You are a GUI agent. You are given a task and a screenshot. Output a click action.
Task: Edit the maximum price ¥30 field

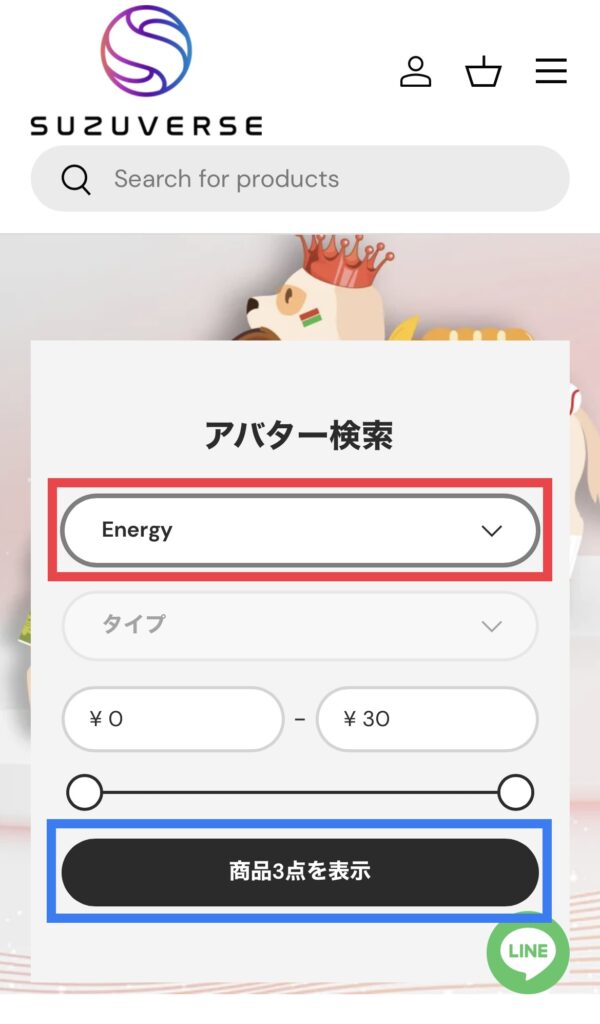tap(427, 719)
